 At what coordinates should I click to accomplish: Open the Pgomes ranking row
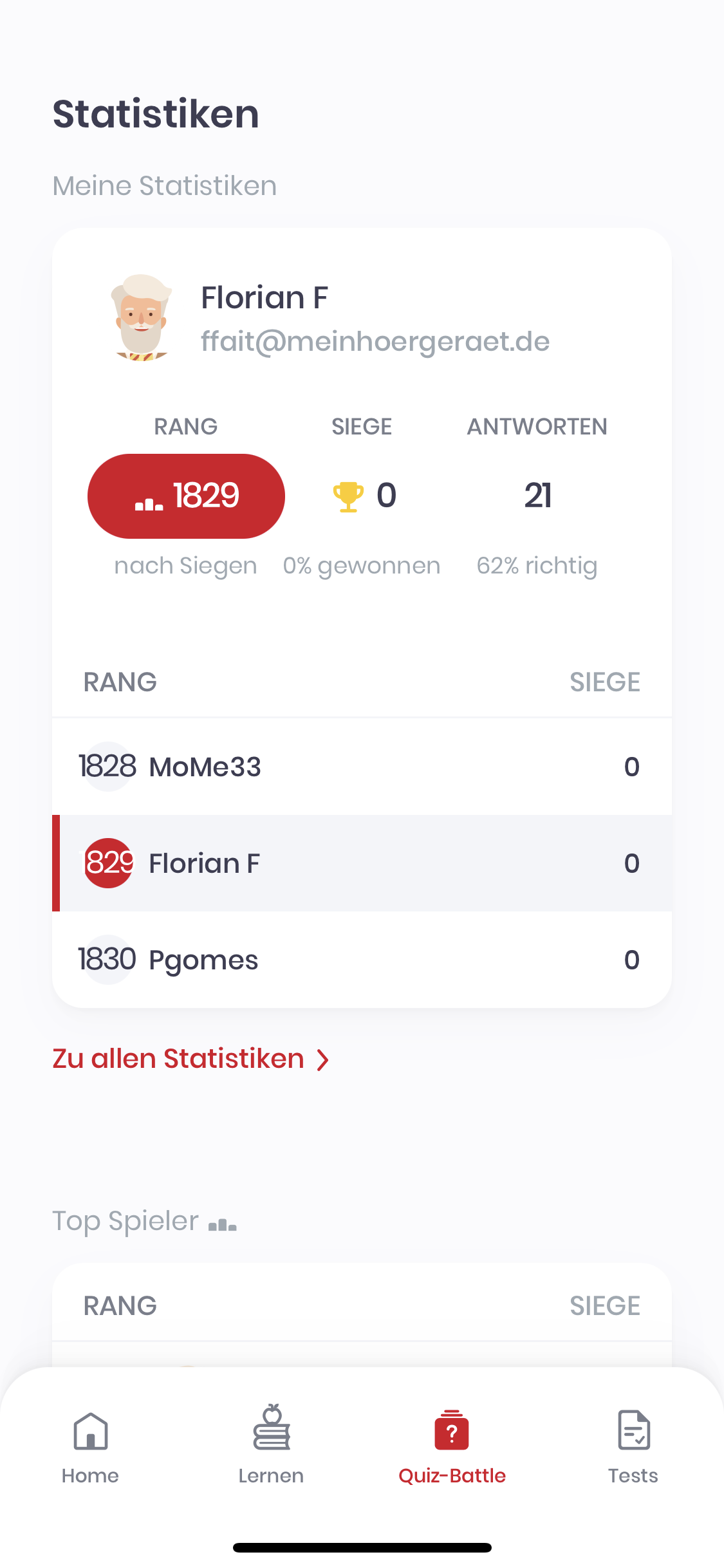362,960
